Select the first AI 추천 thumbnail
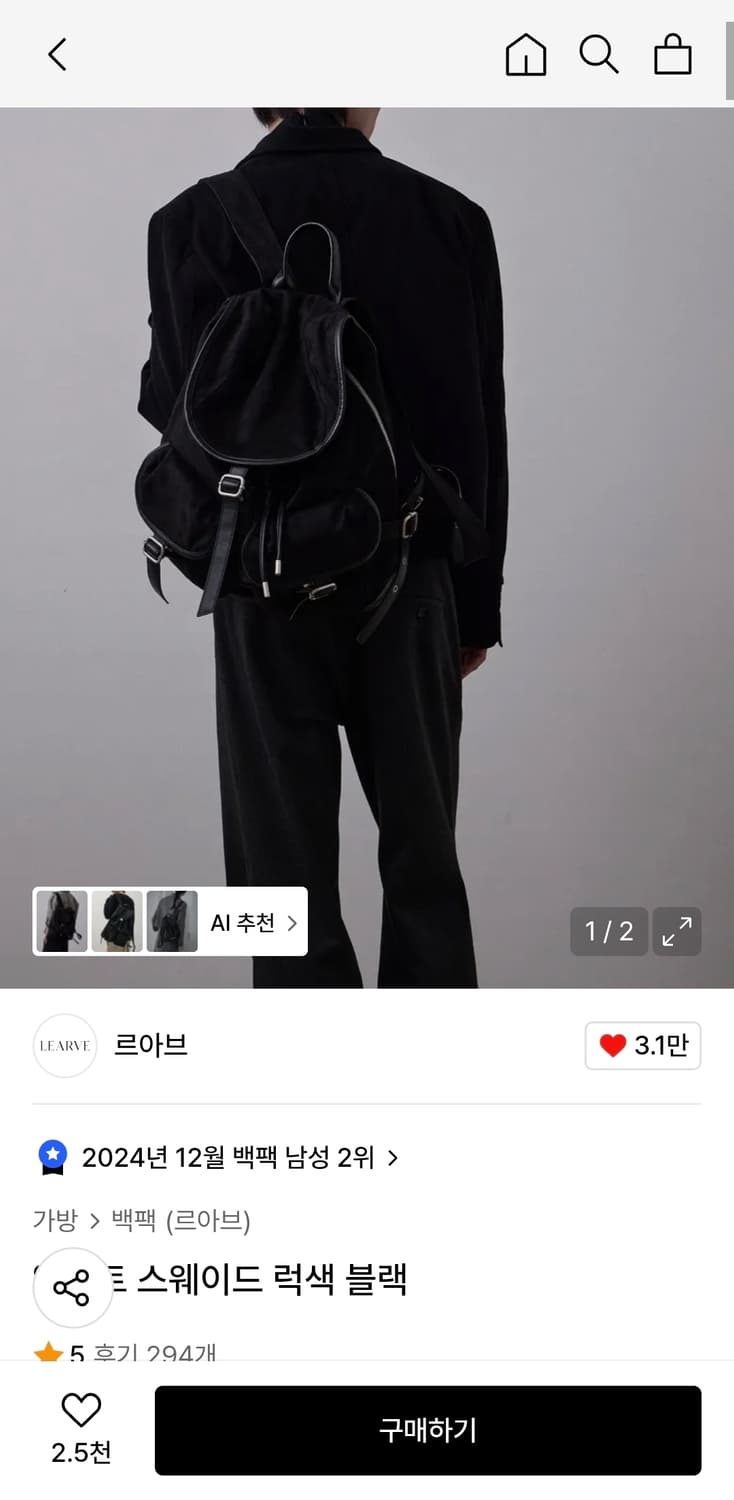This screenshot has width=734, height=1500. pos(63,921)
